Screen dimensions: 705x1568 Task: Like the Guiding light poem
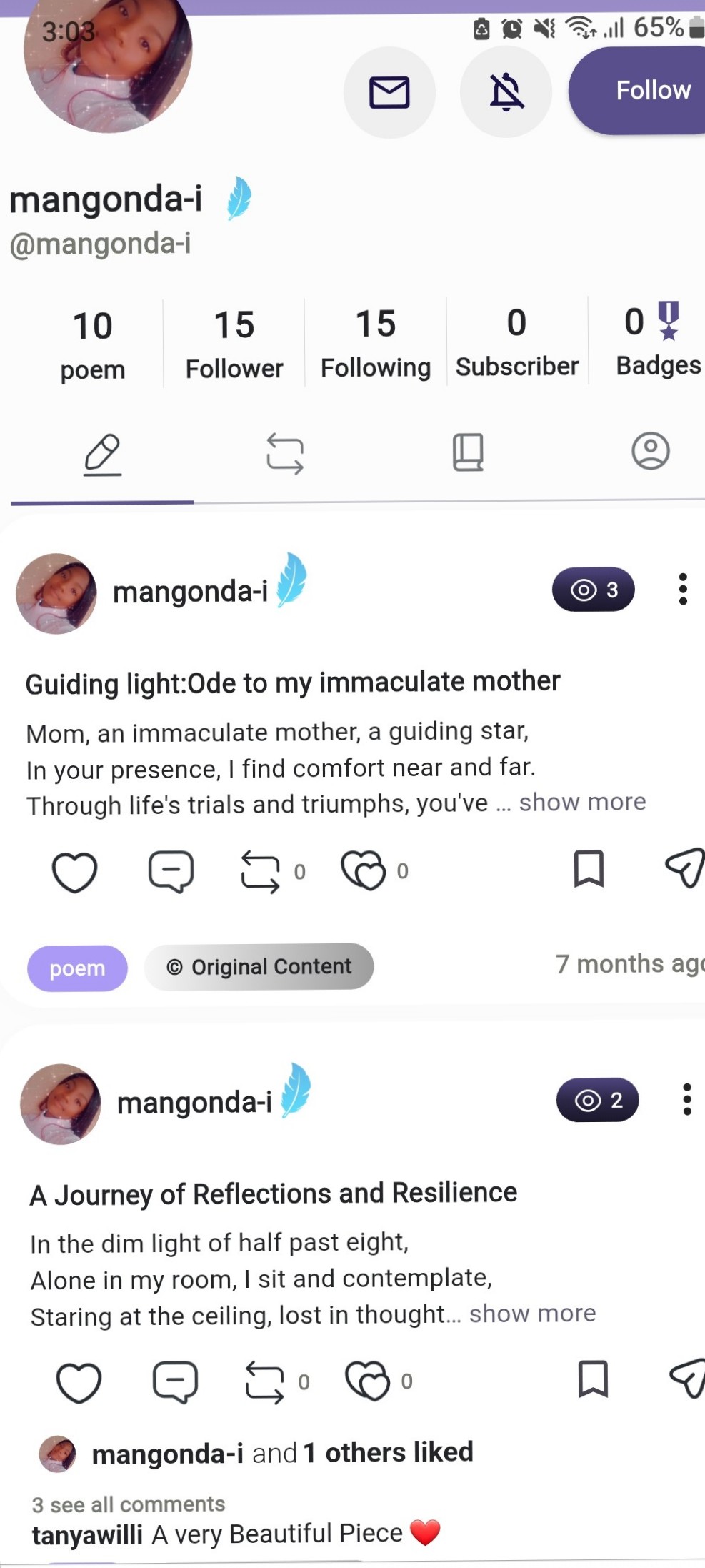coord(75,872)
